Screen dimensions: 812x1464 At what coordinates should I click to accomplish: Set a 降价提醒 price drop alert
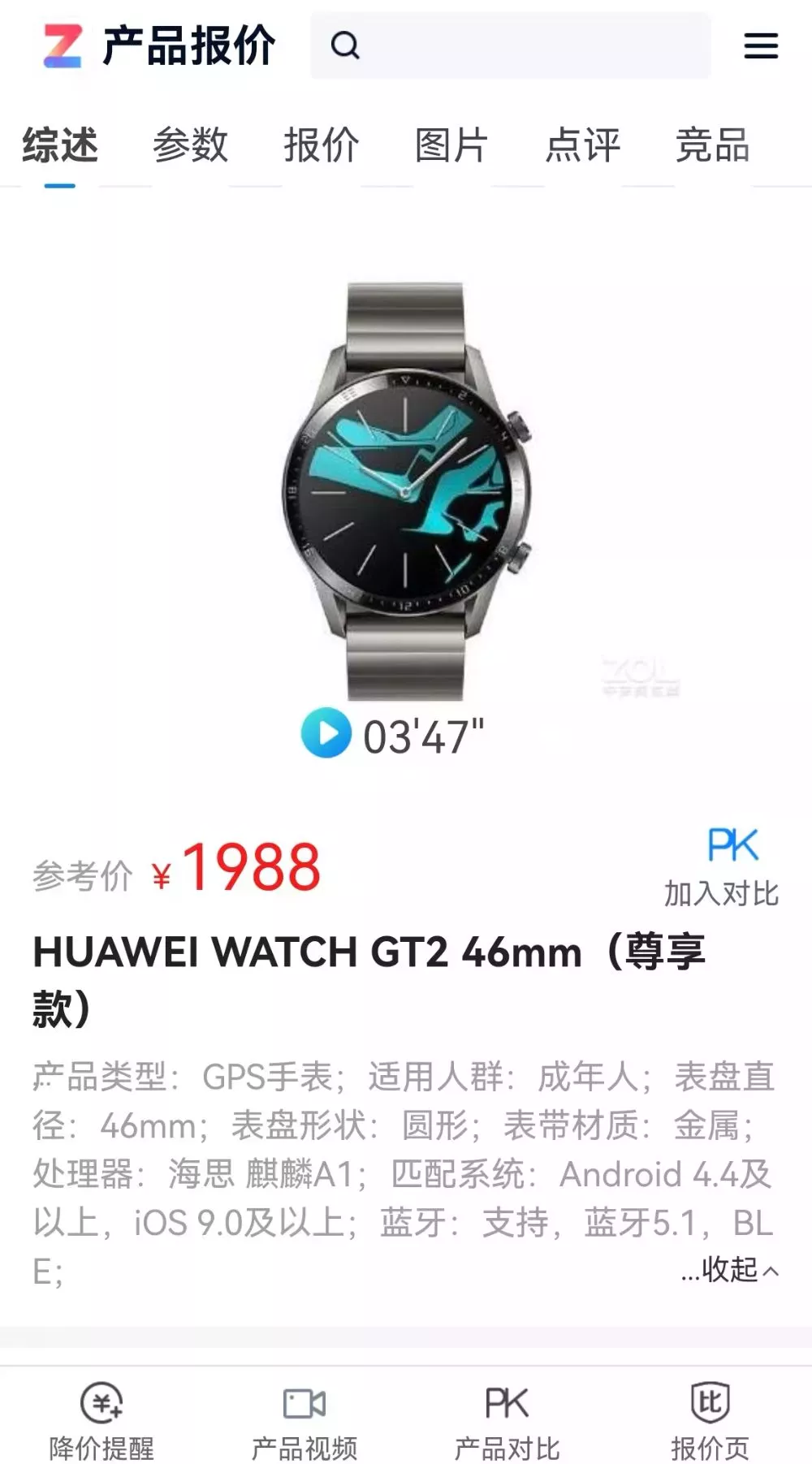click(x=101, y=1421)
